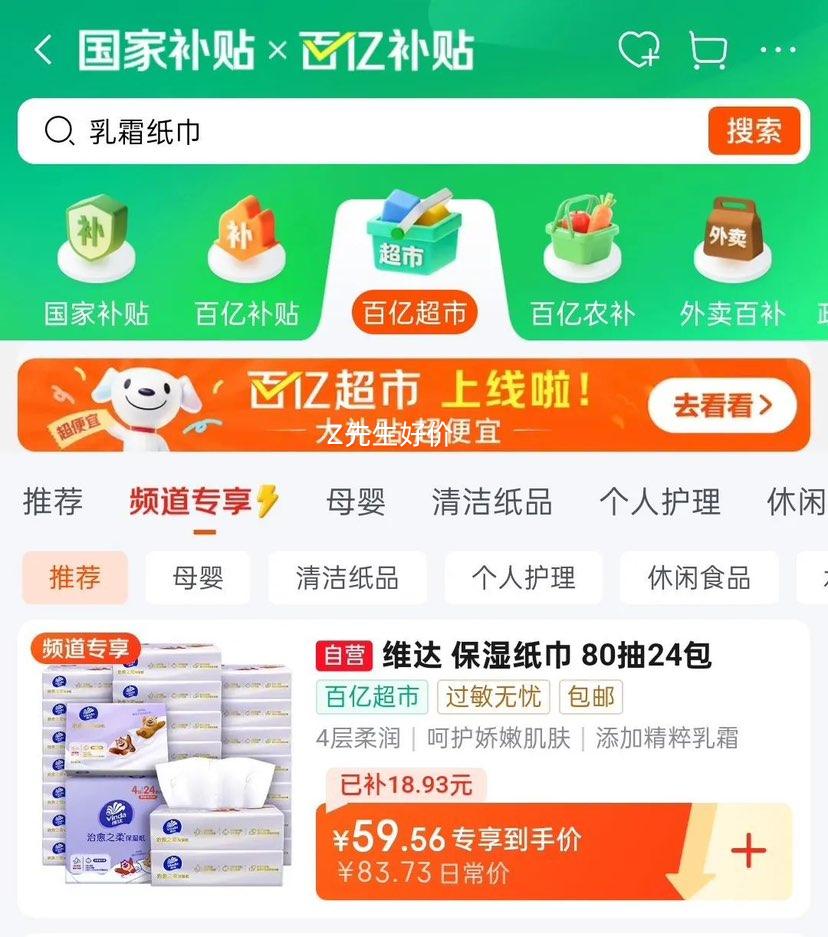Image resolution: width=828 pixels, height=937 pixels.
Task: Tap the 搜索 search button
Action: click(x=755, y=131)
